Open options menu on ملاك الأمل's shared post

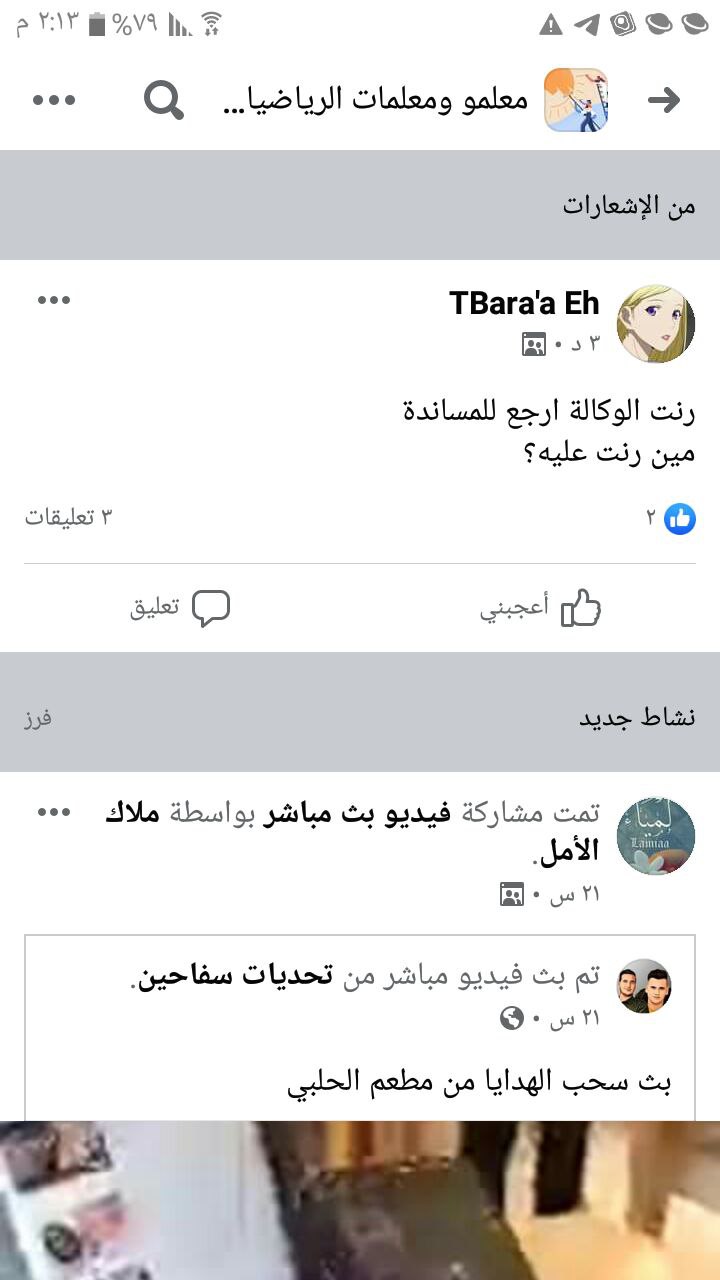pos(54,811)
